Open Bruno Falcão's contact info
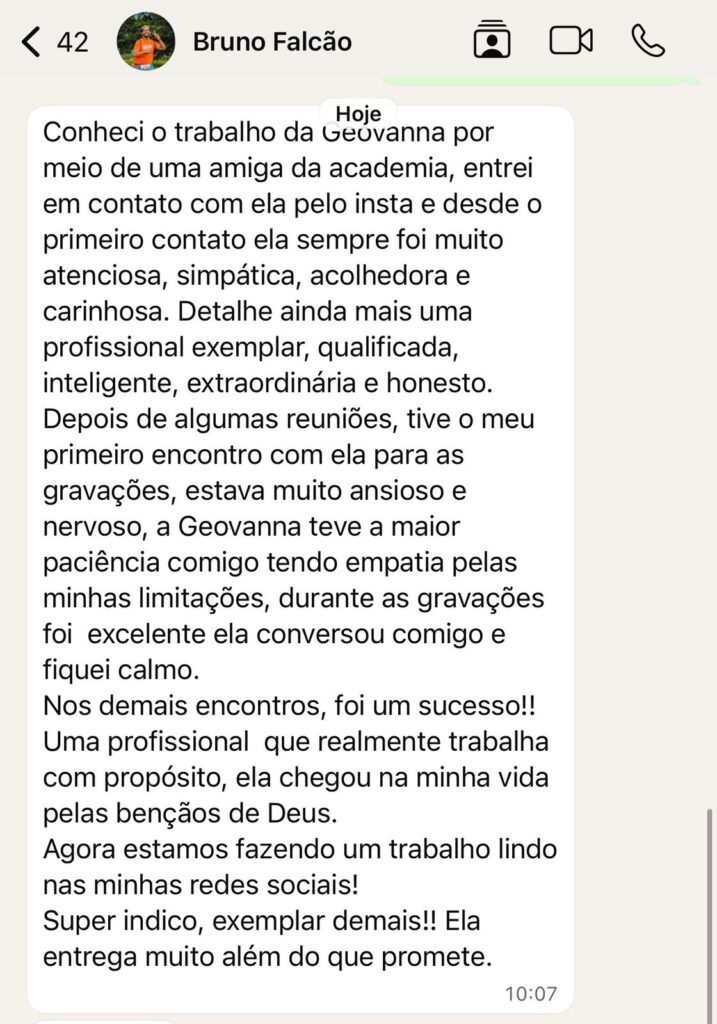The height and width of the screenshot is (1024, 717). 271,42
